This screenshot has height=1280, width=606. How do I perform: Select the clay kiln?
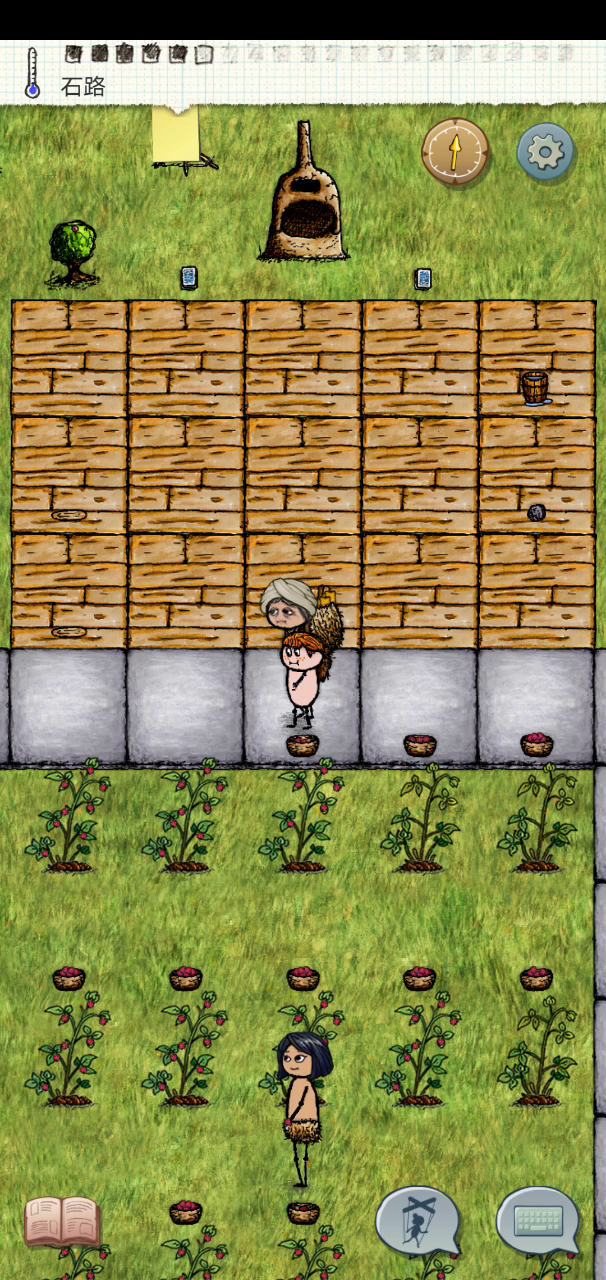tap(304, 194)
